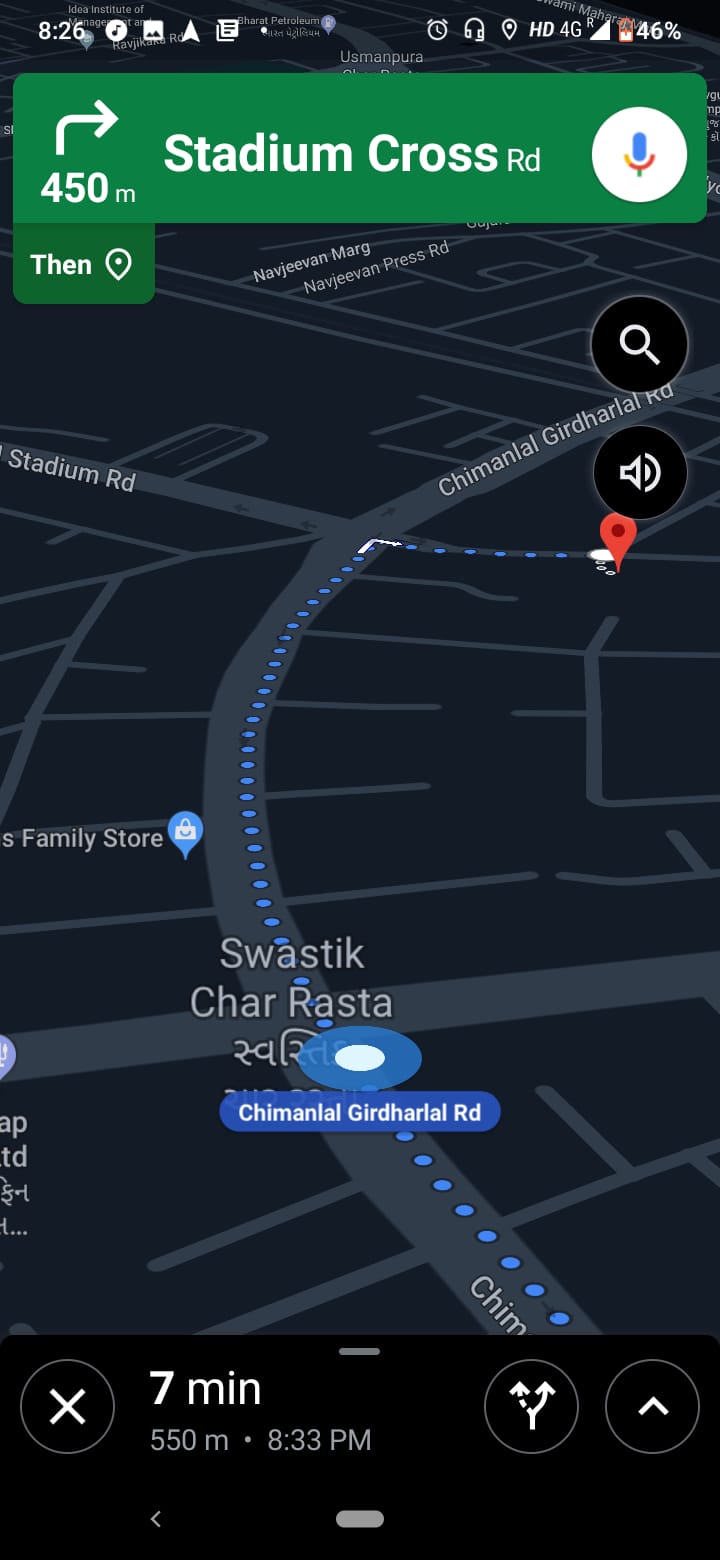
Task: Close navigation with the X button
Action: [67, 1407]
